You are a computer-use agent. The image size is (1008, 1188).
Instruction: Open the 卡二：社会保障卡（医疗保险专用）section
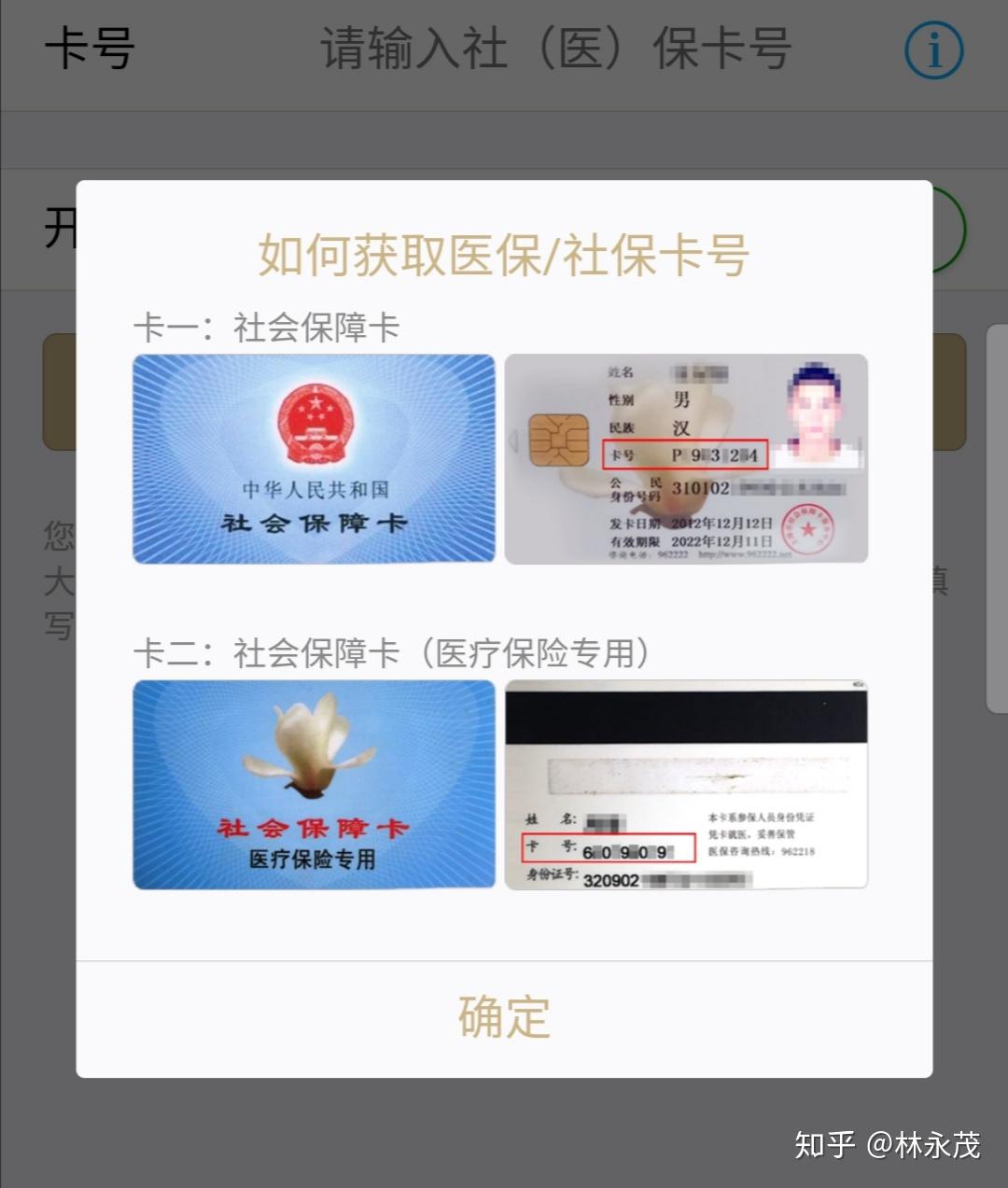click(394, 650)
